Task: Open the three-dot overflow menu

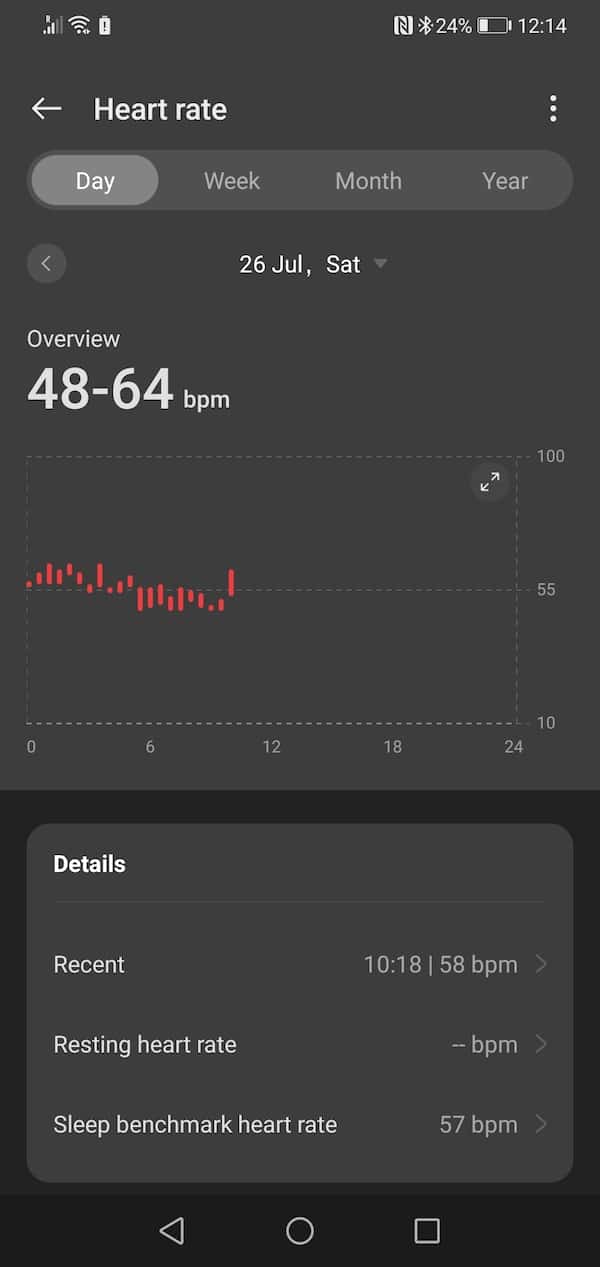Action: click(553, 109)
